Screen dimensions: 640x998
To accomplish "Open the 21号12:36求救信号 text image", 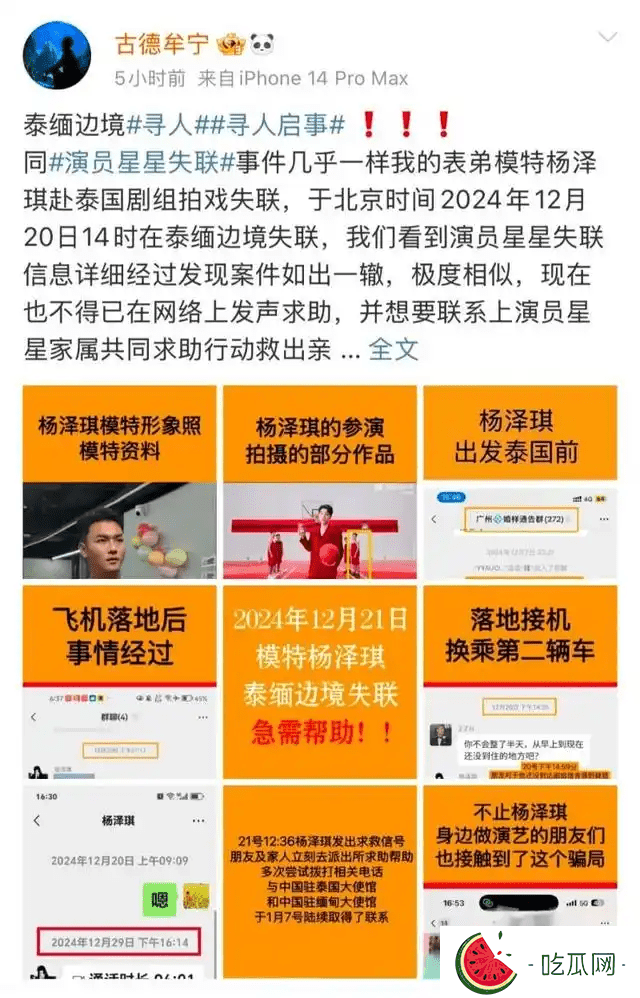I will 320,882.
